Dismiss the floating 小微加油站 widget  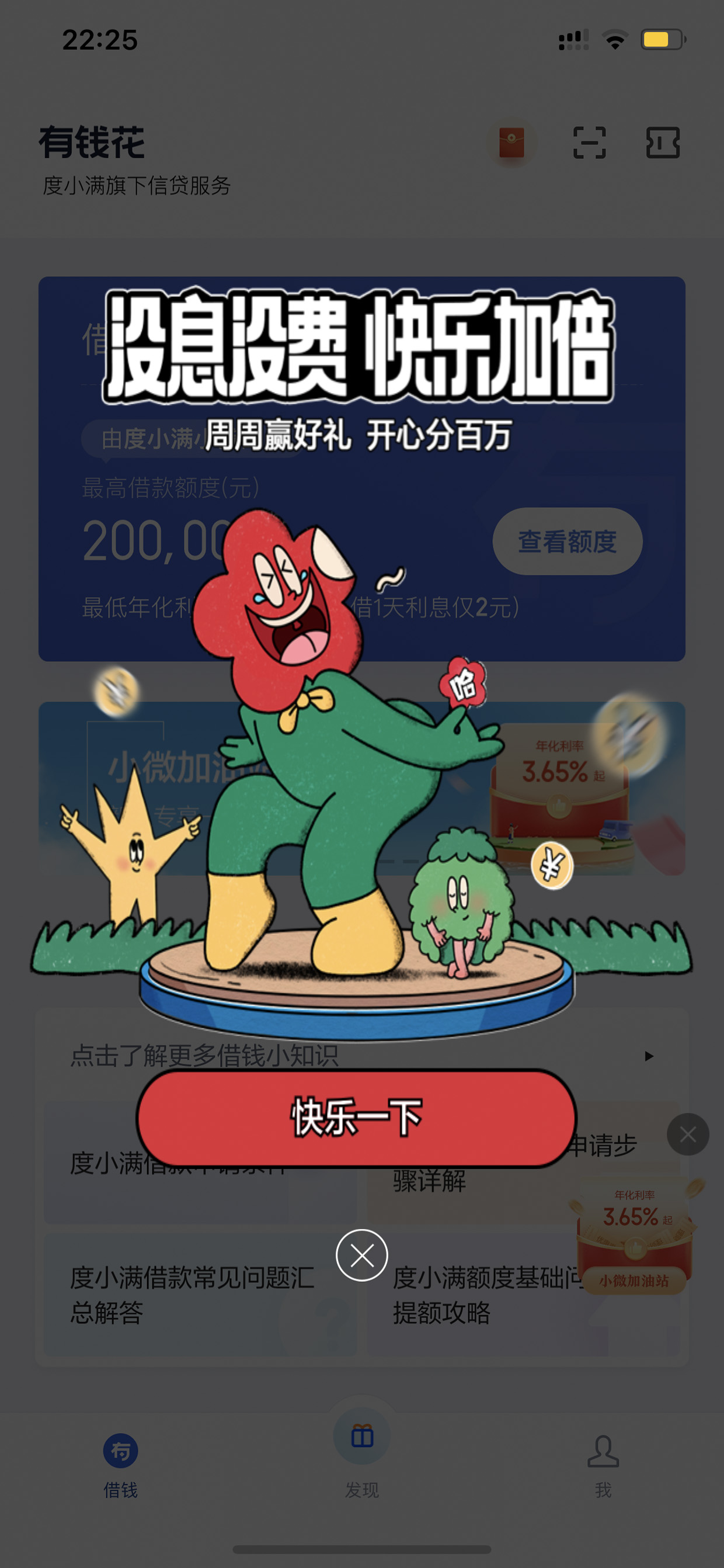pos(688,1135)
